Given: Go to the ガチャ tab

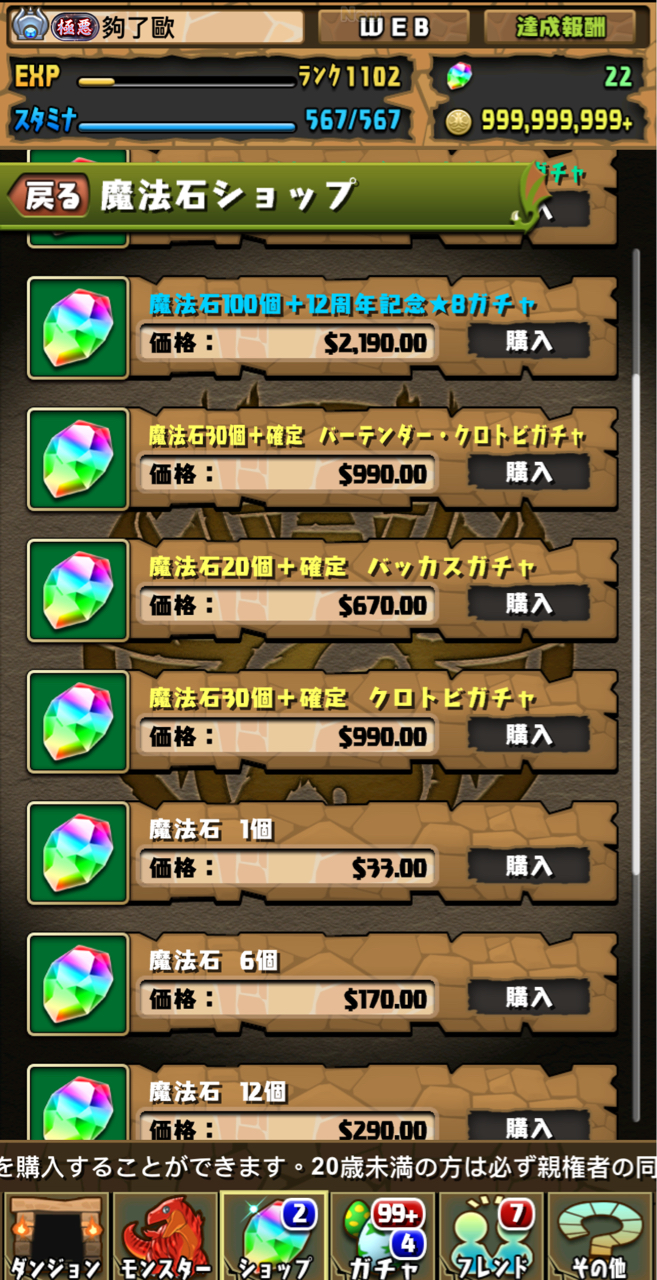Looking at the screenshot, I should pyautogui.click(x=382, y=1235).
